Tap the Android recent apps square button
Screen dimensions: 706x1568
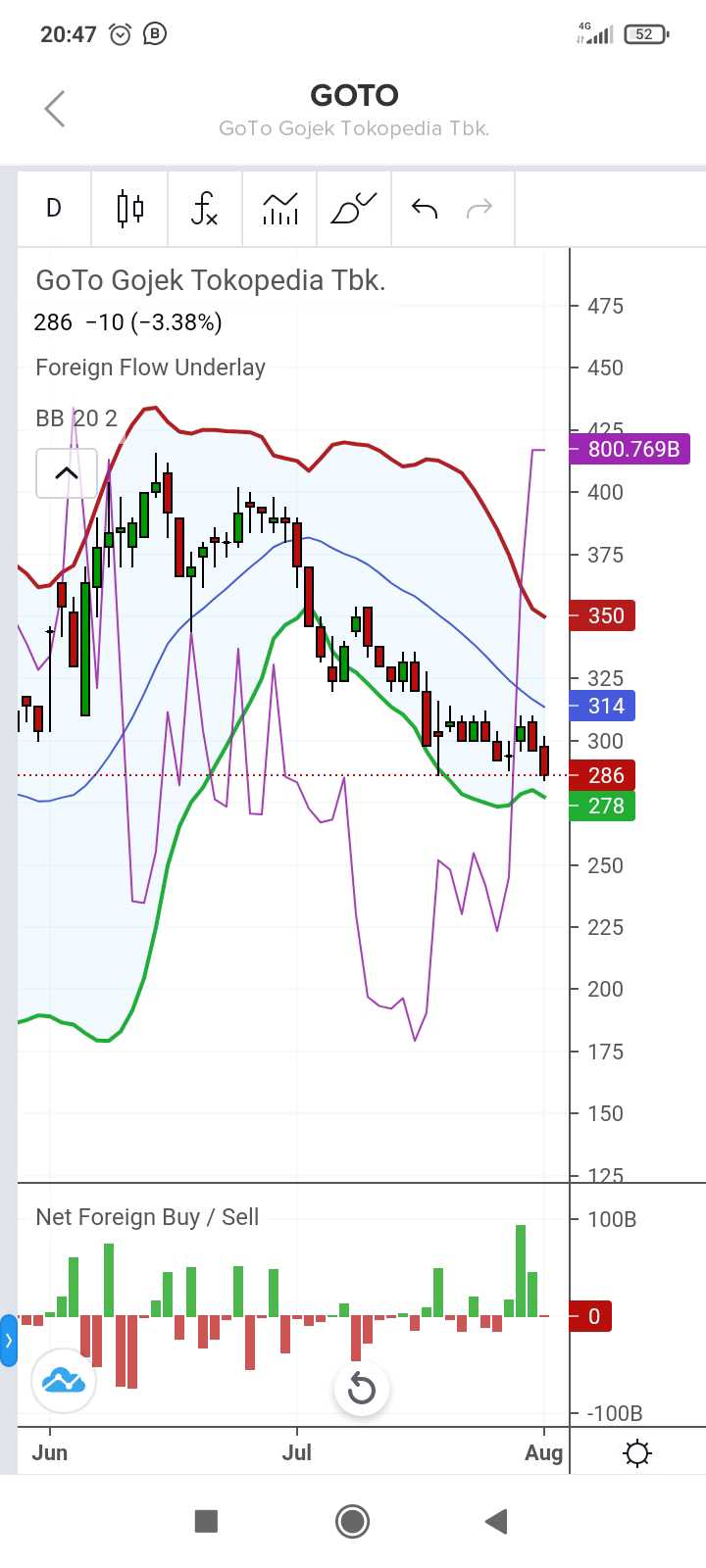click(x=206, y=1520)
